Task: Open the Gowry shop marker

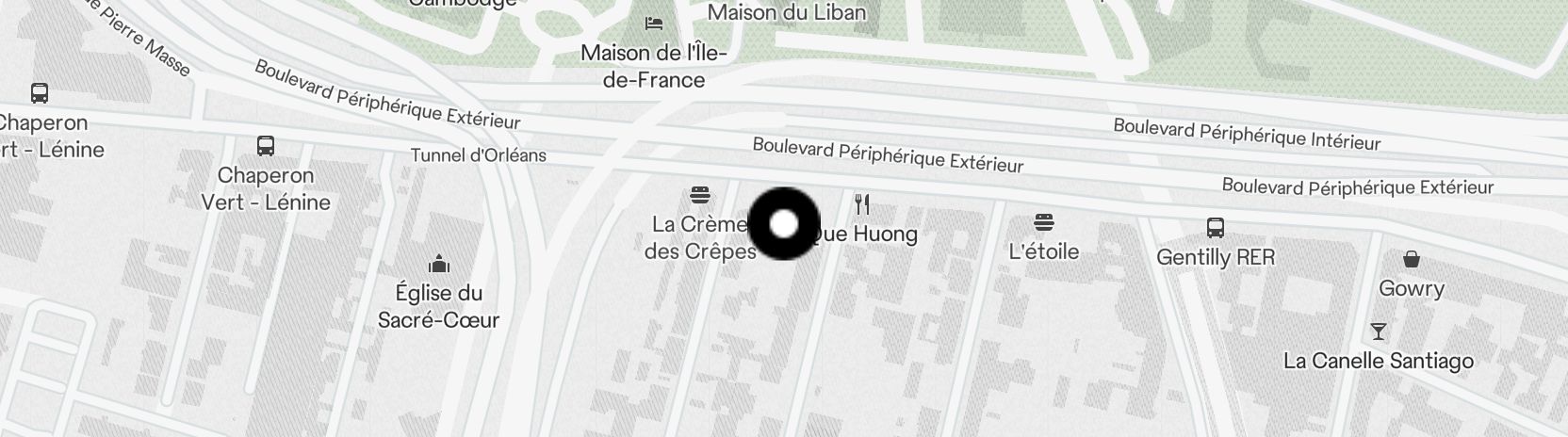Action: coord(1411,259)
